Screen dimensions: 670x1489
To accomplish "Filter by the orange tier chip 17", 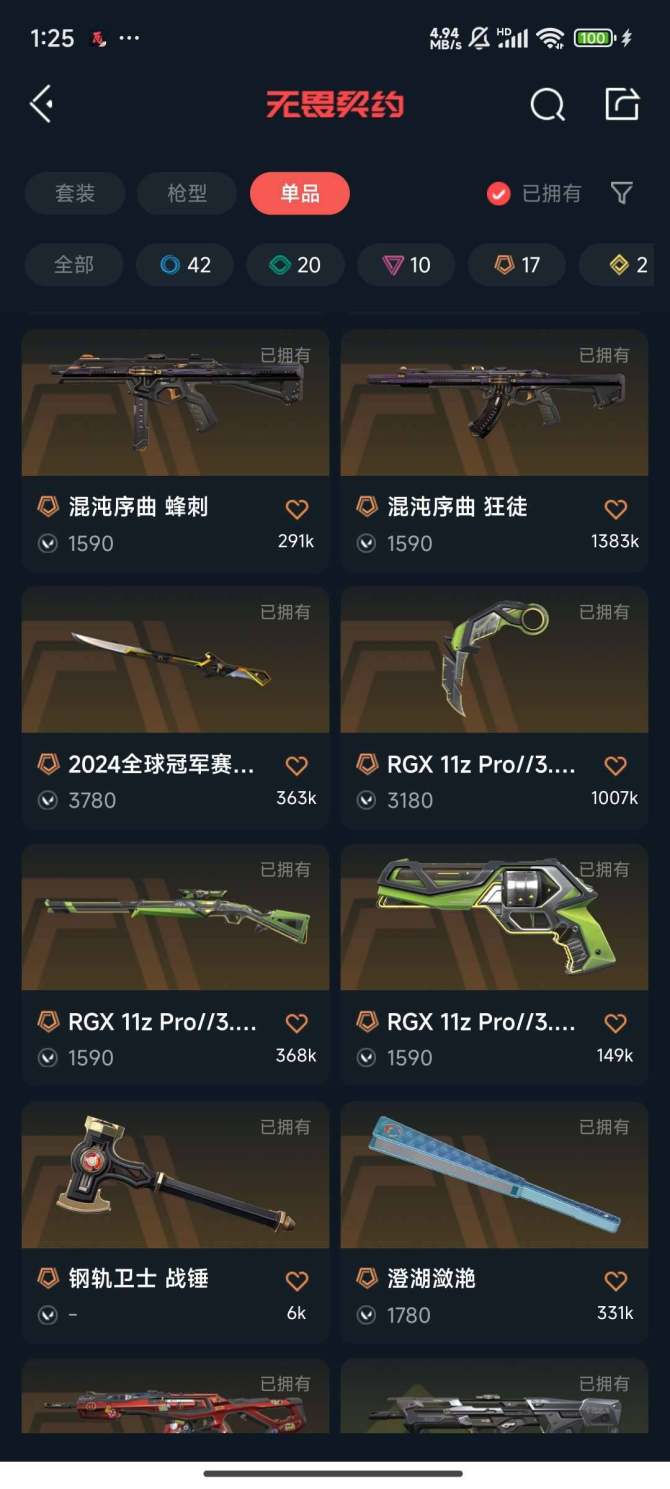I will [x=517, y=265].
